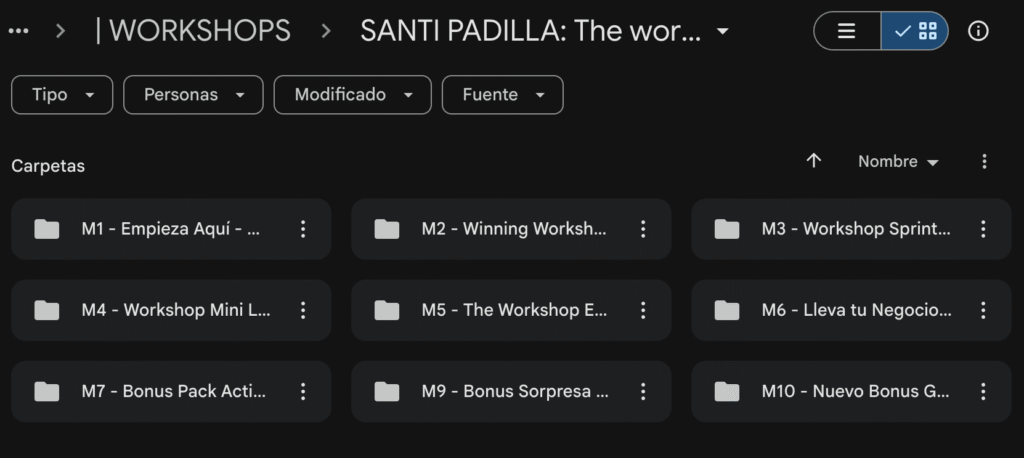Show folder details info panel
The height and width of the screenshot is (458, 1024).
(978, 31)
